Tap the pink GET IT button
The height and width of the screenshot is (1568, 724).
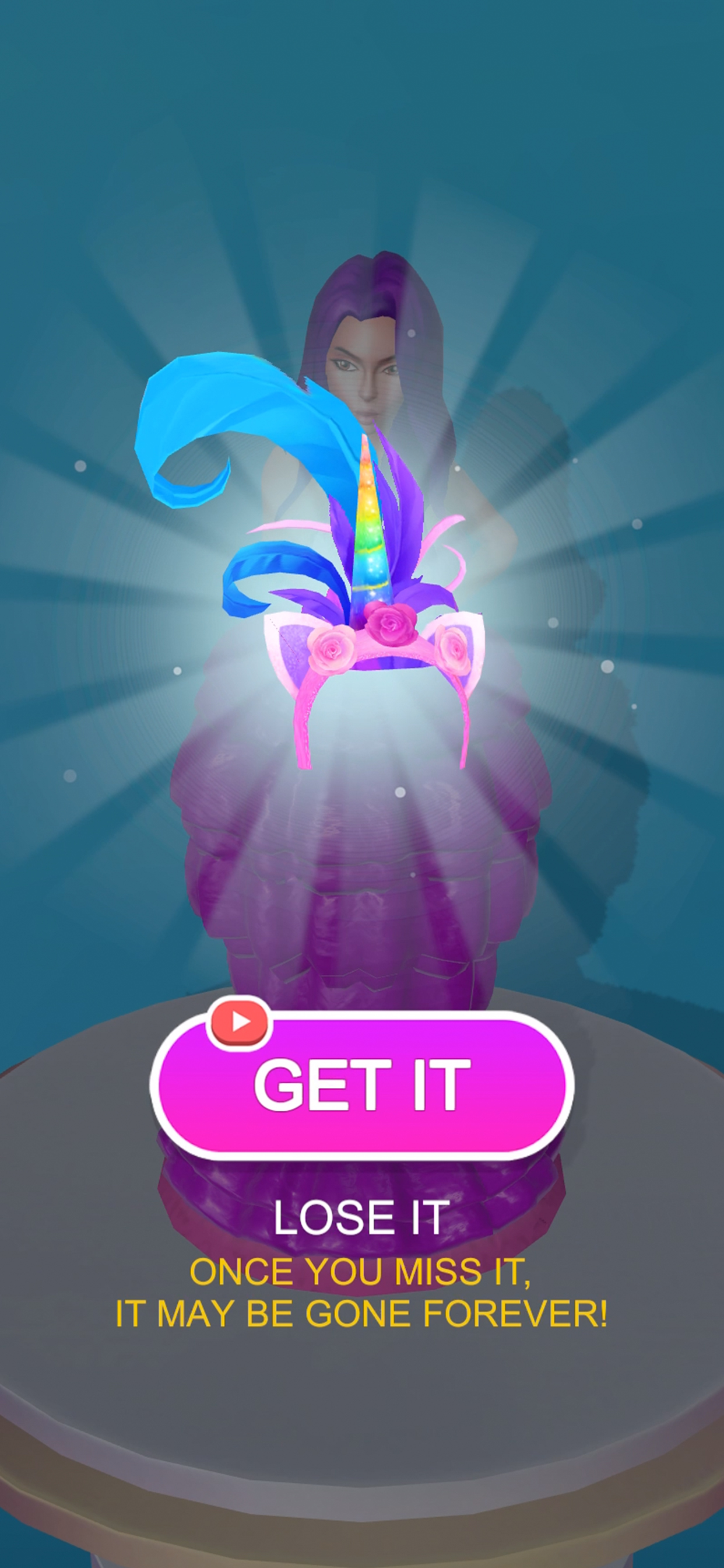point(362,1086)
